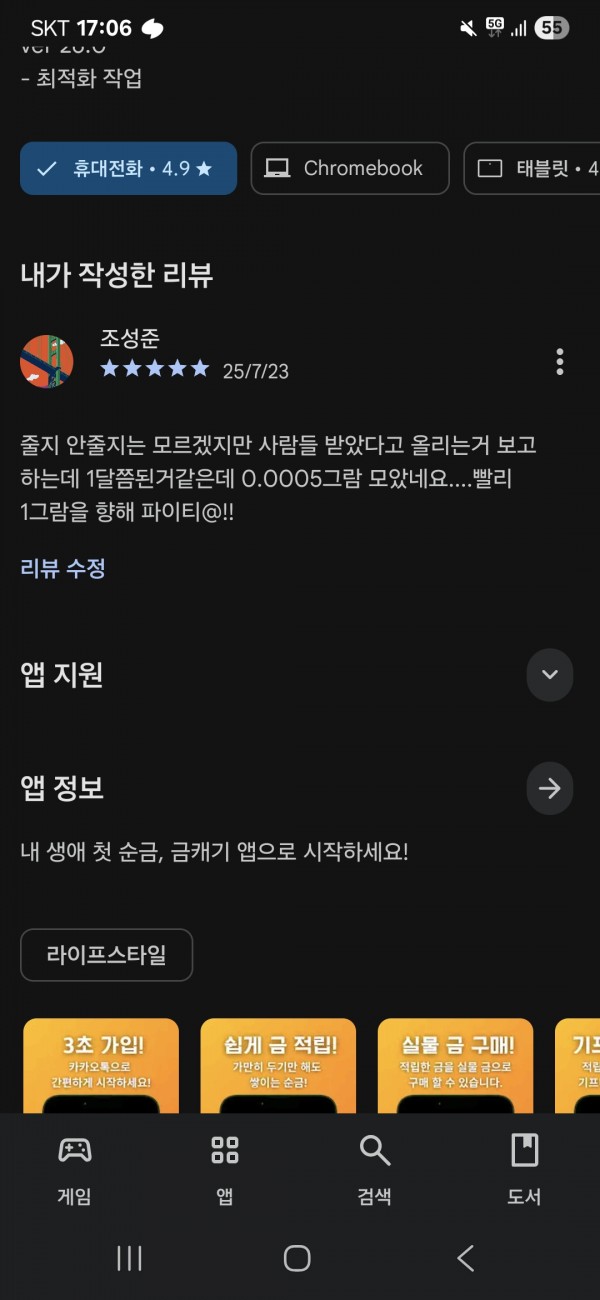Viewport: 600px width, 1300px height.
Task: Switch to the 게임 tab
Action: point(75,1168)
